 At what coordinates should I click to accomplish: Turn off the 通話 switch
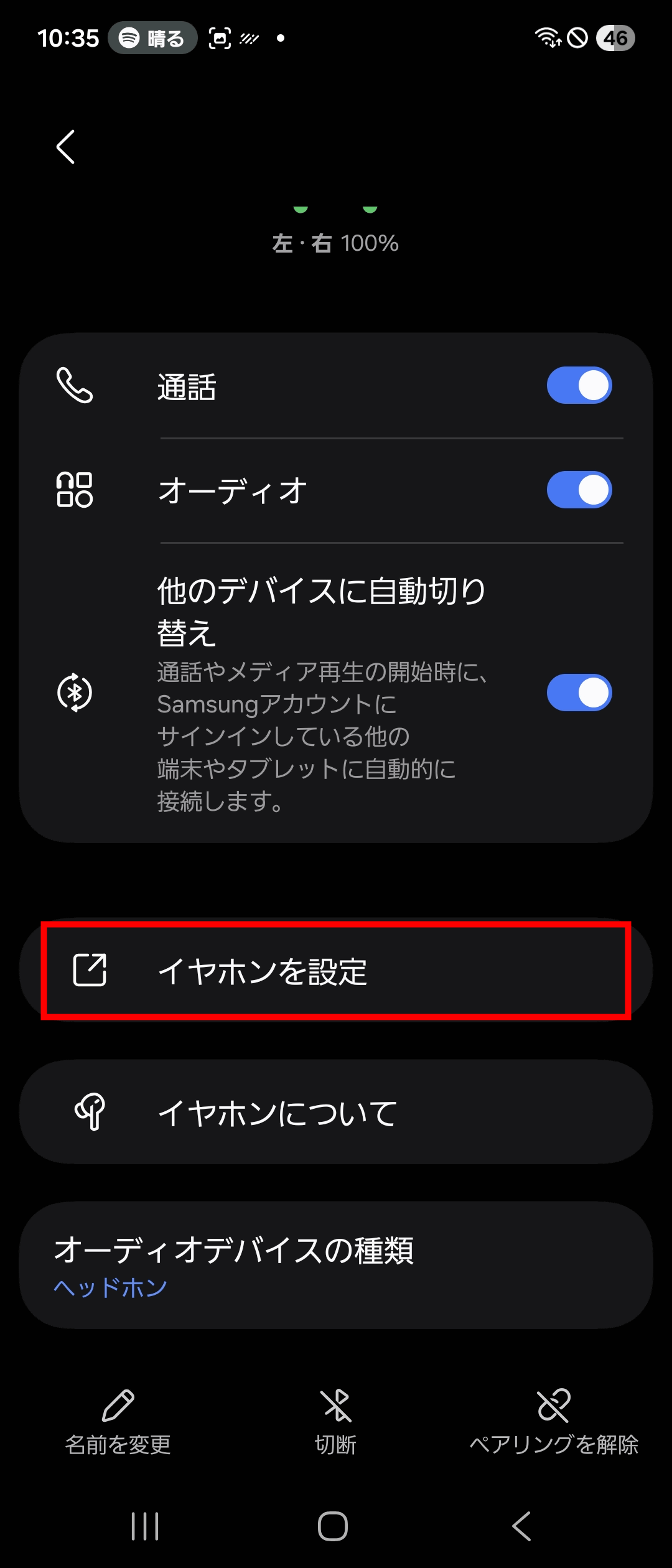pyautogui.click(x=579, y=385)
